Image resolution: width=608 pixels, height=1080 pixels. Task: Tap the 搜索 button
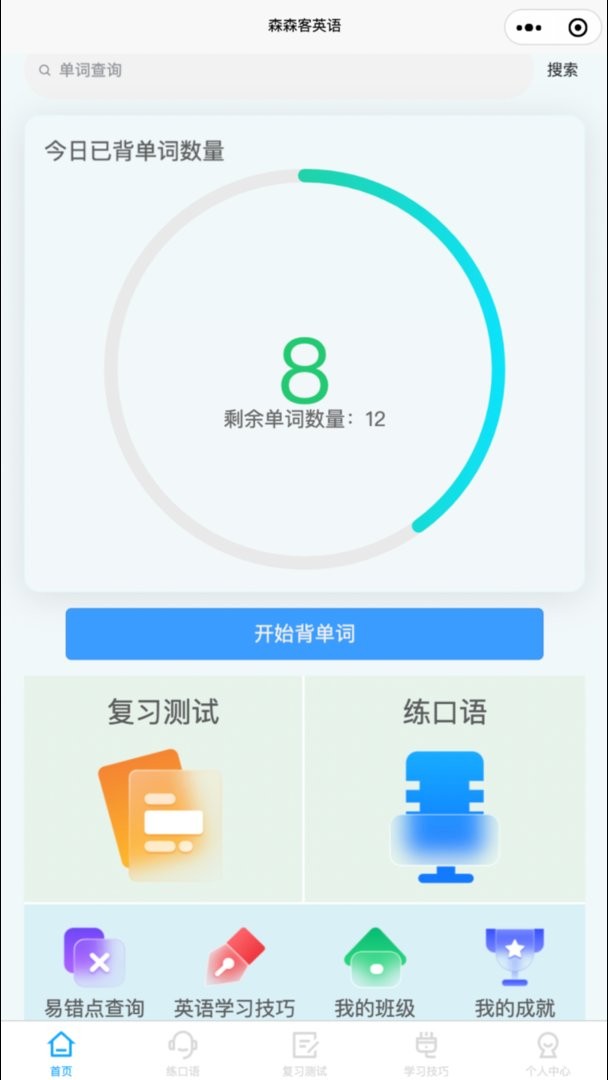point(562,70)
